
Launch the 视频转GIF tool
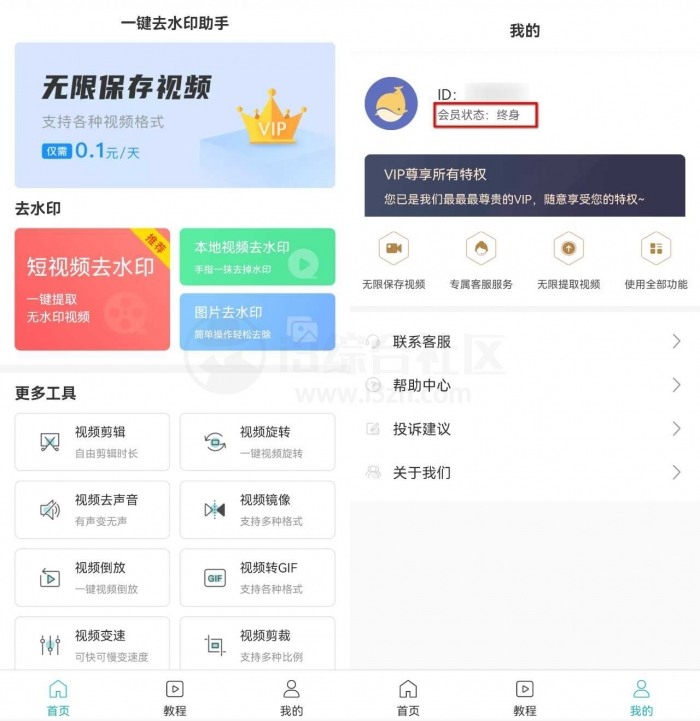(257, 577)
